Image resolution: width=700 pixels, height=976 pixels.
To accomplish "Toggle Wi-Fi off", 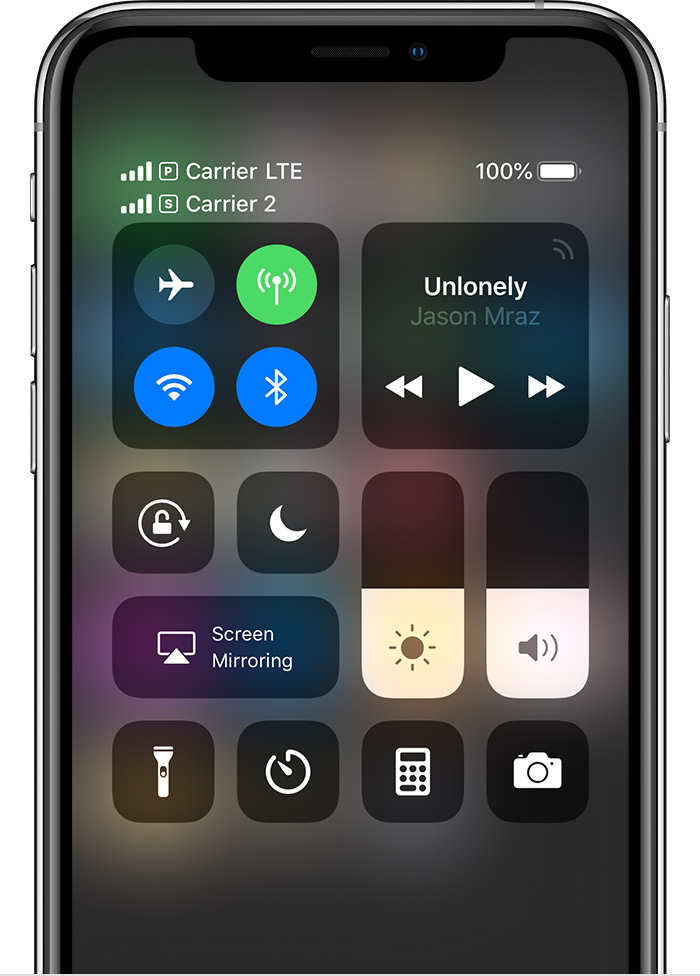I will (175, 388).
